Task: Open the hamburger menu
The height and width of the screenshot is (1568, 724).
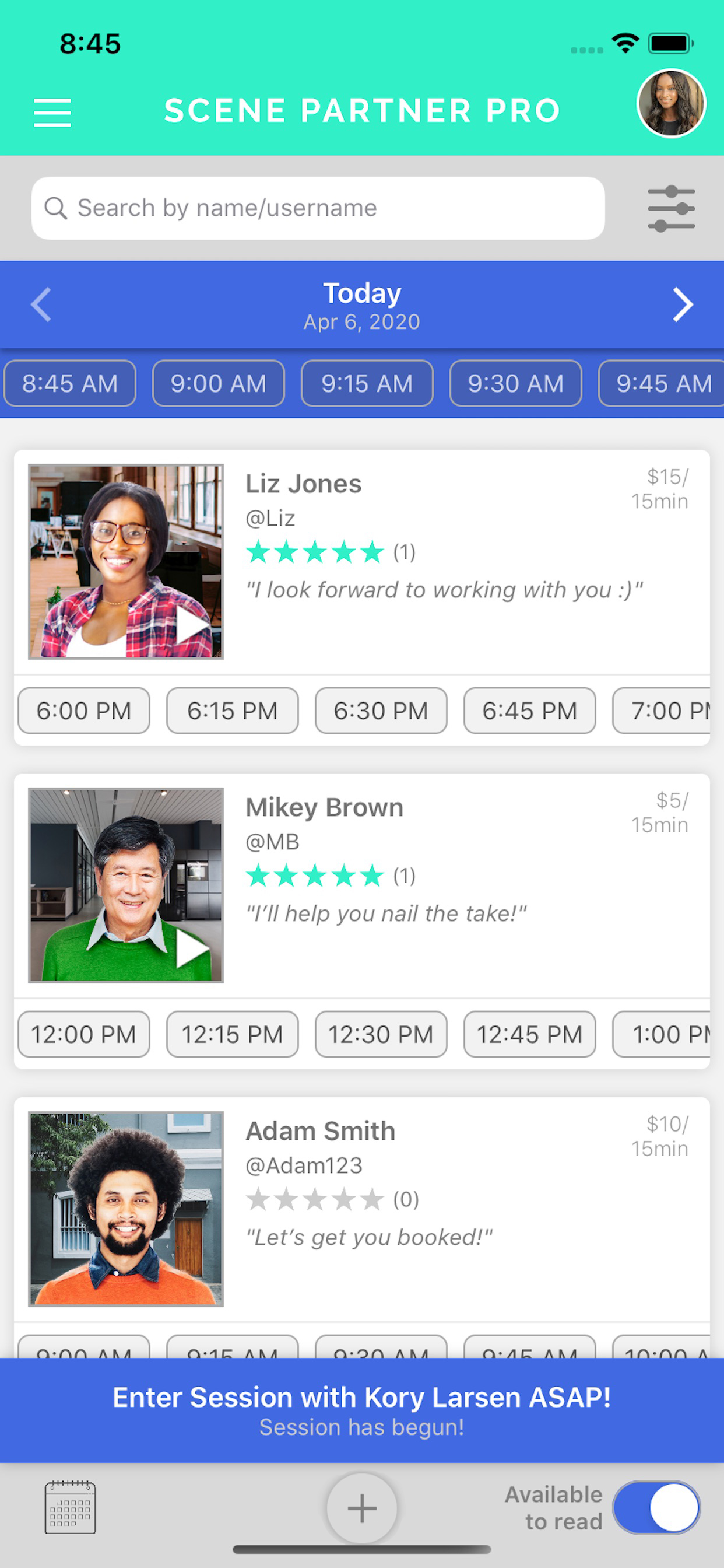Action: (52, 113)
